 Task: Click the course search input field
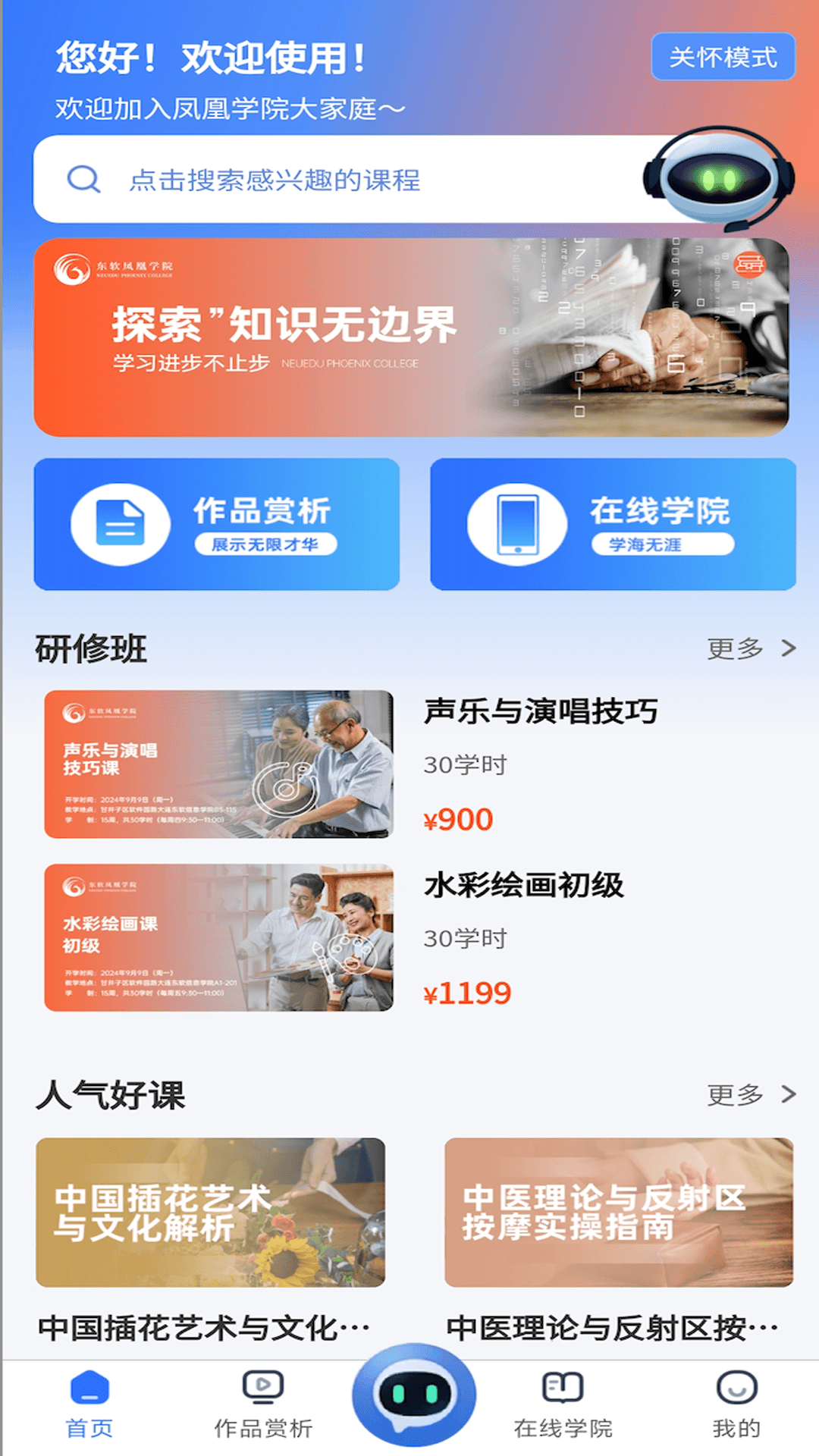[303, 179]
